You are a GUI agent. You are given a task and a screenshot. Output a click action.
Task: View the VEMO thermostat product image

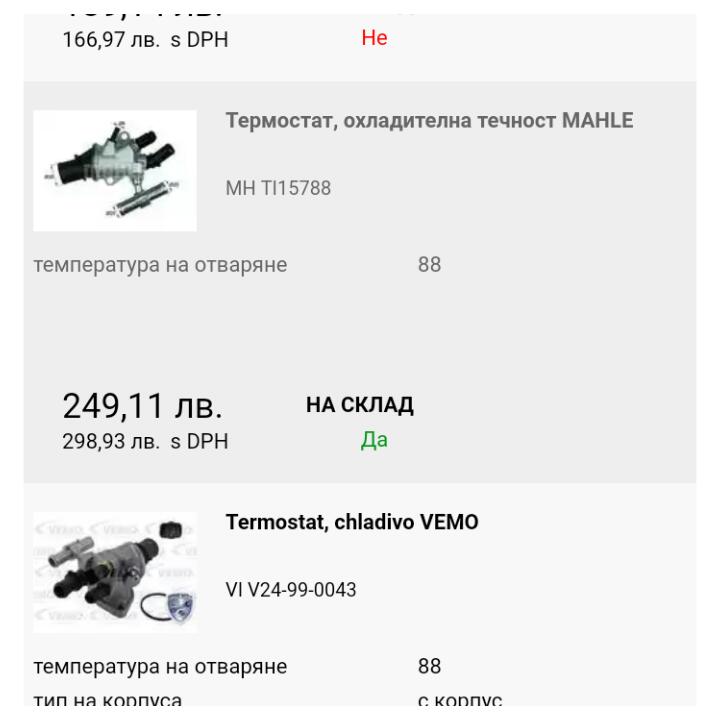click(x=115, y=573)
